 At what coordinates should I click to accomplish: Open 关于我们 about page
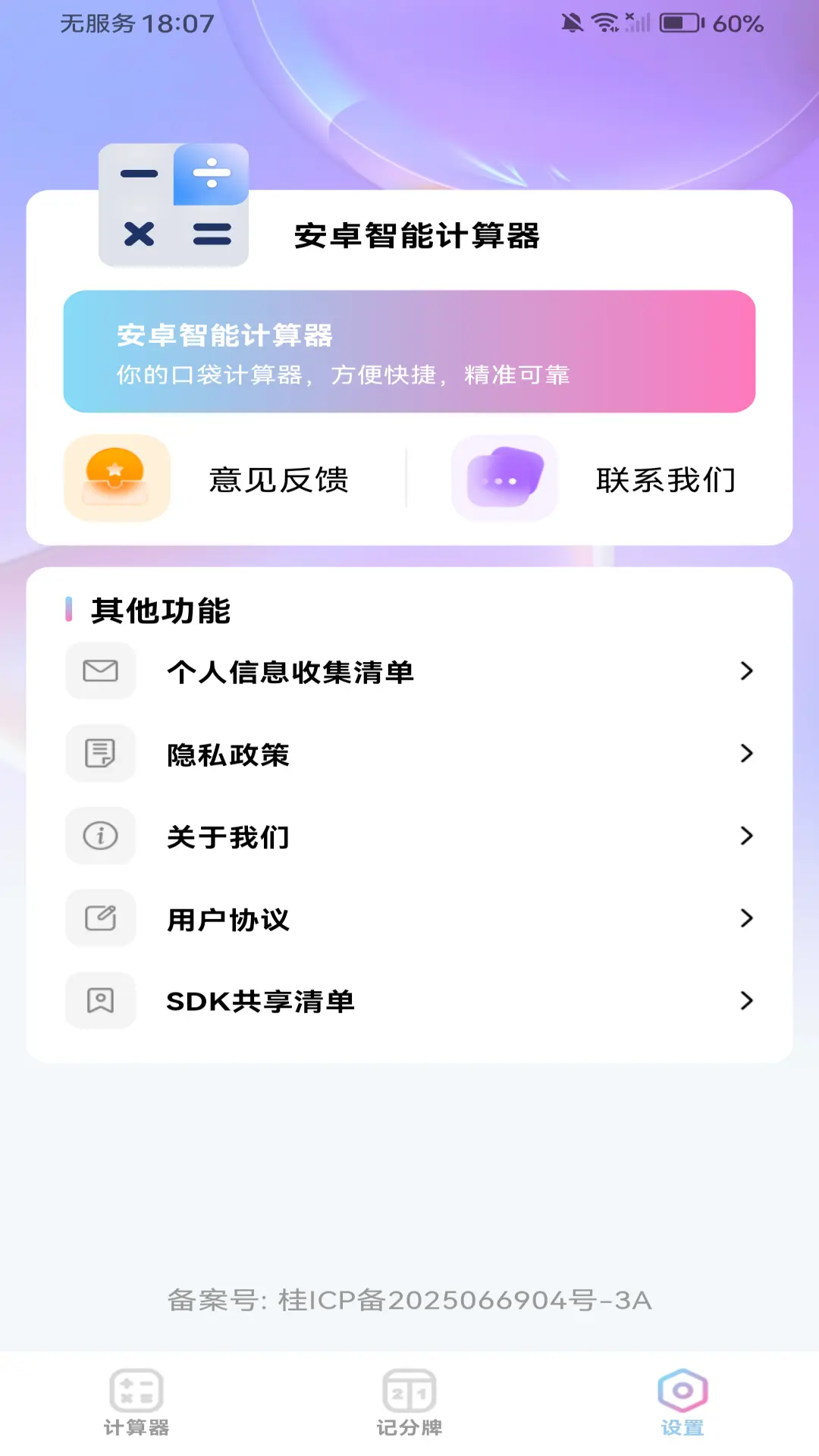tap(409, 836)
